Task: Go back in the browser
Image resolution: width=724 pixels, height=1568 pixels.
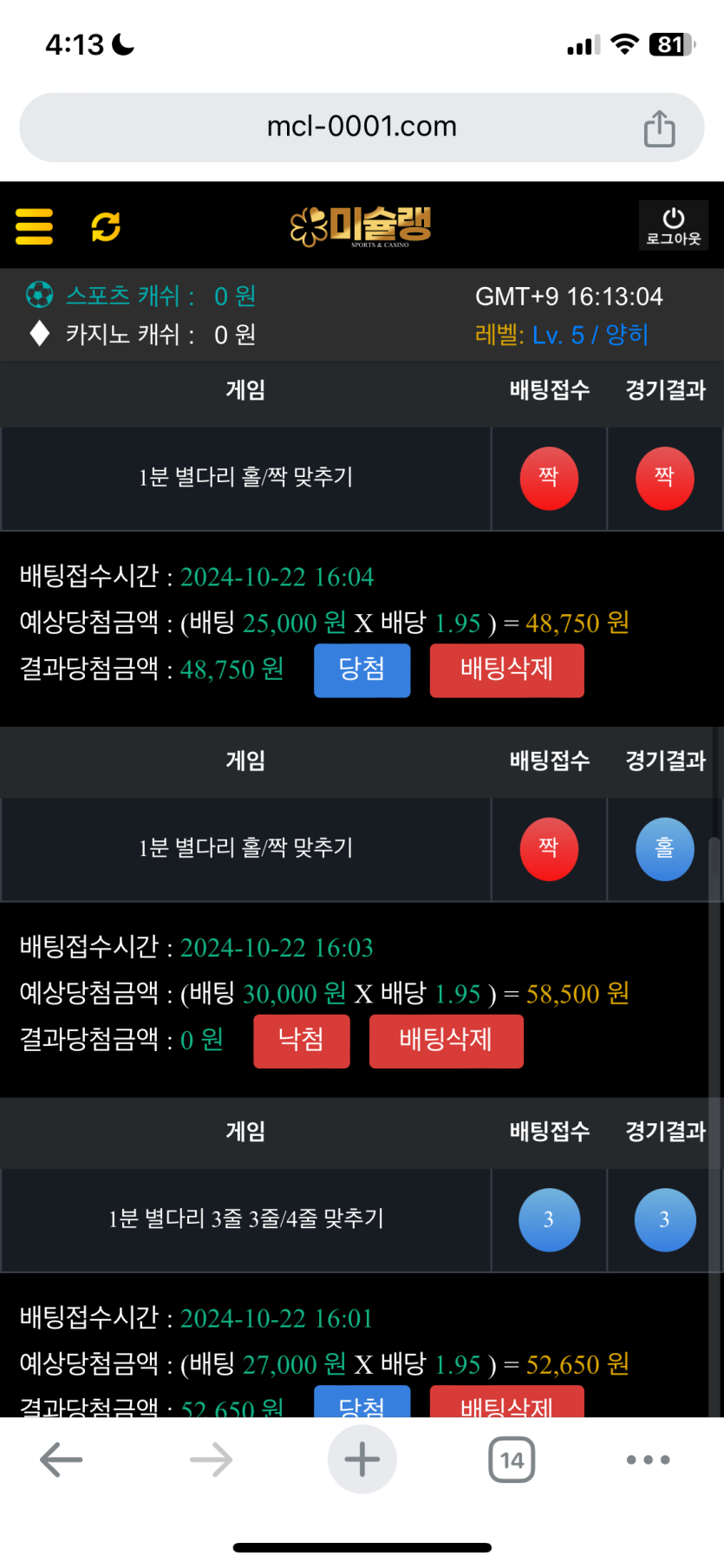Action: click(62, 1460)
